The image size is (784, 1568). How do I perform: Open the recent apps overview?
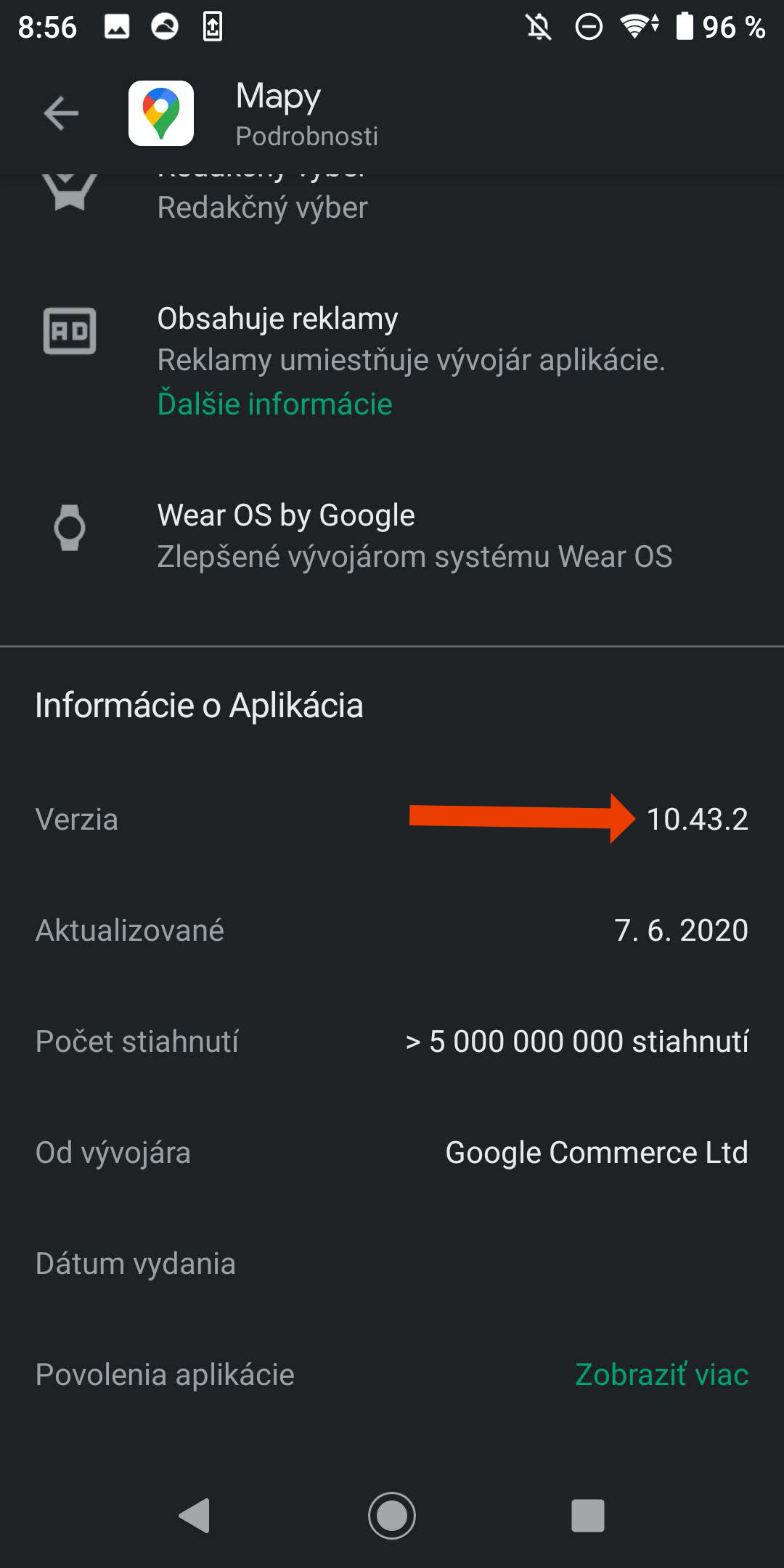click(x=588, y=1516)
